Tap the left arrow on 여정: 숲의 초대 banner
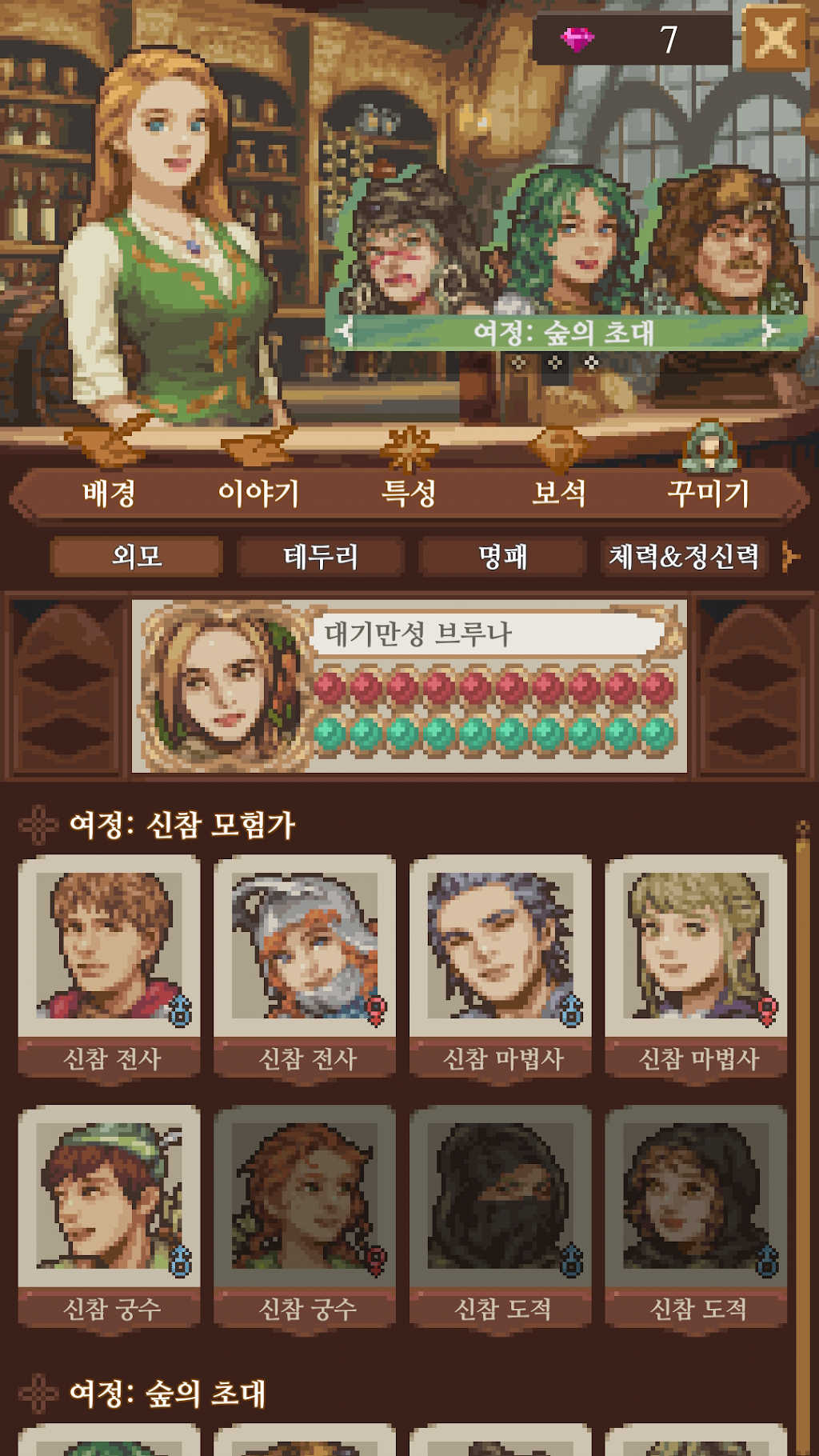The image size is (819, 1456). coord(344,330)
